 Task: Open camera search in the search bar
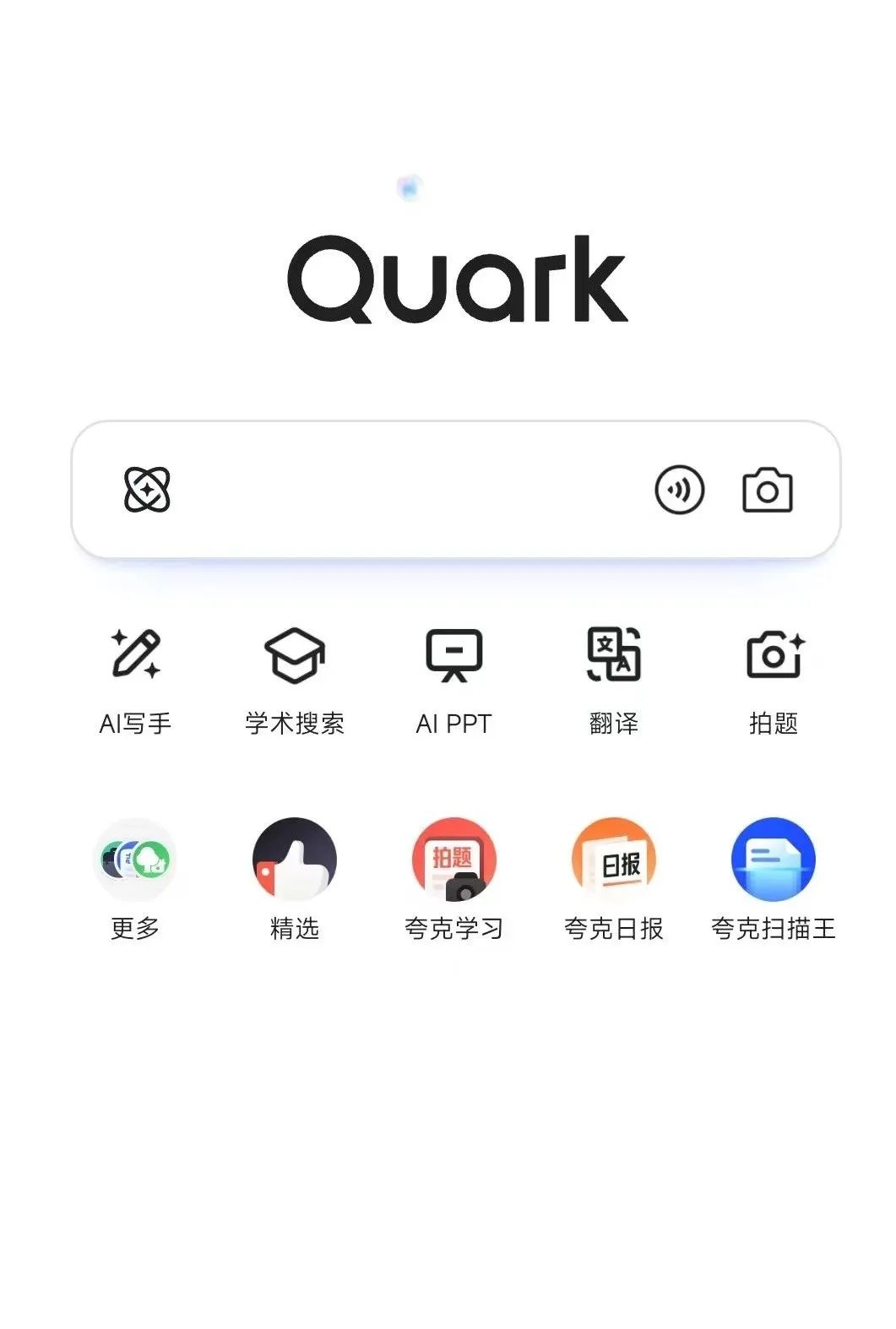[x=767, y=488]
